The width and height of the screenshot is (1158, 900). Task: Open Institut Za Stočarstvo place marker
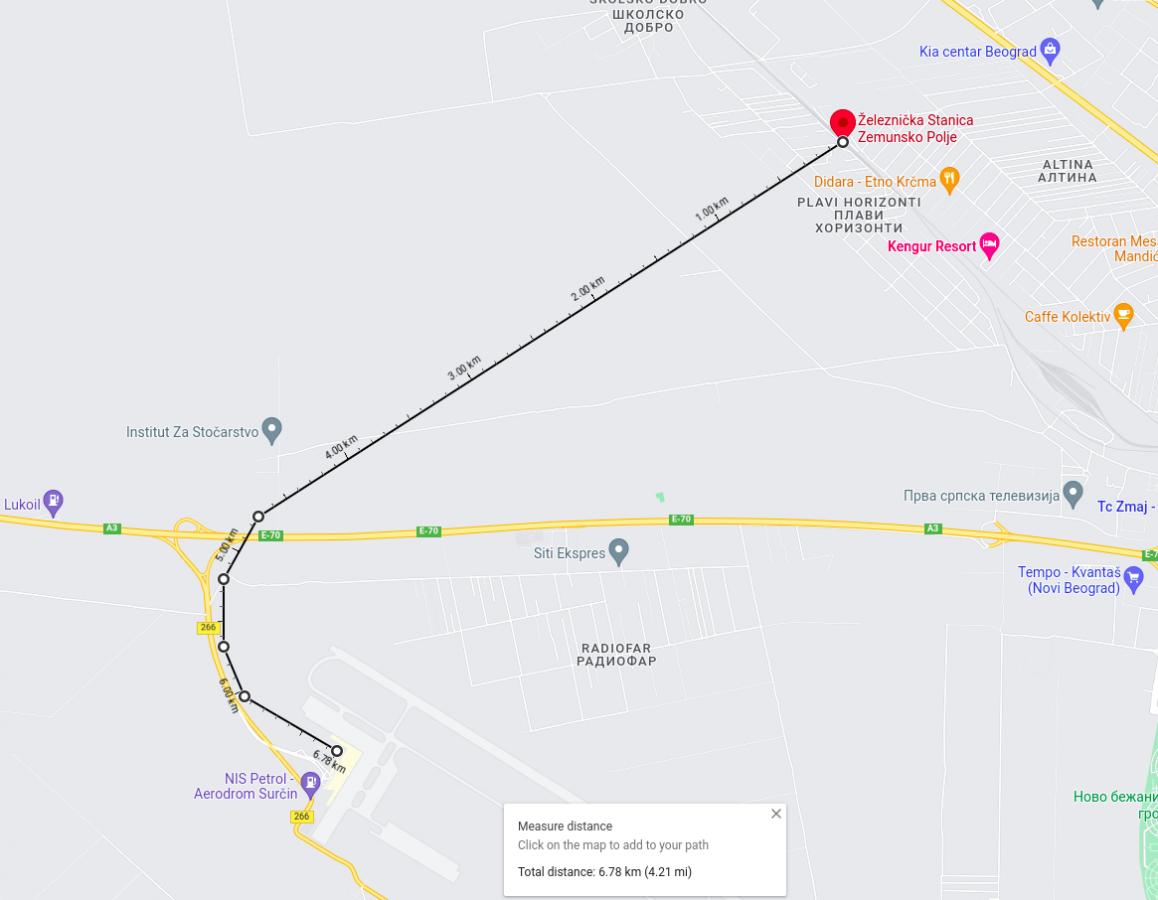pyautogui.click(x=271, y=430)
